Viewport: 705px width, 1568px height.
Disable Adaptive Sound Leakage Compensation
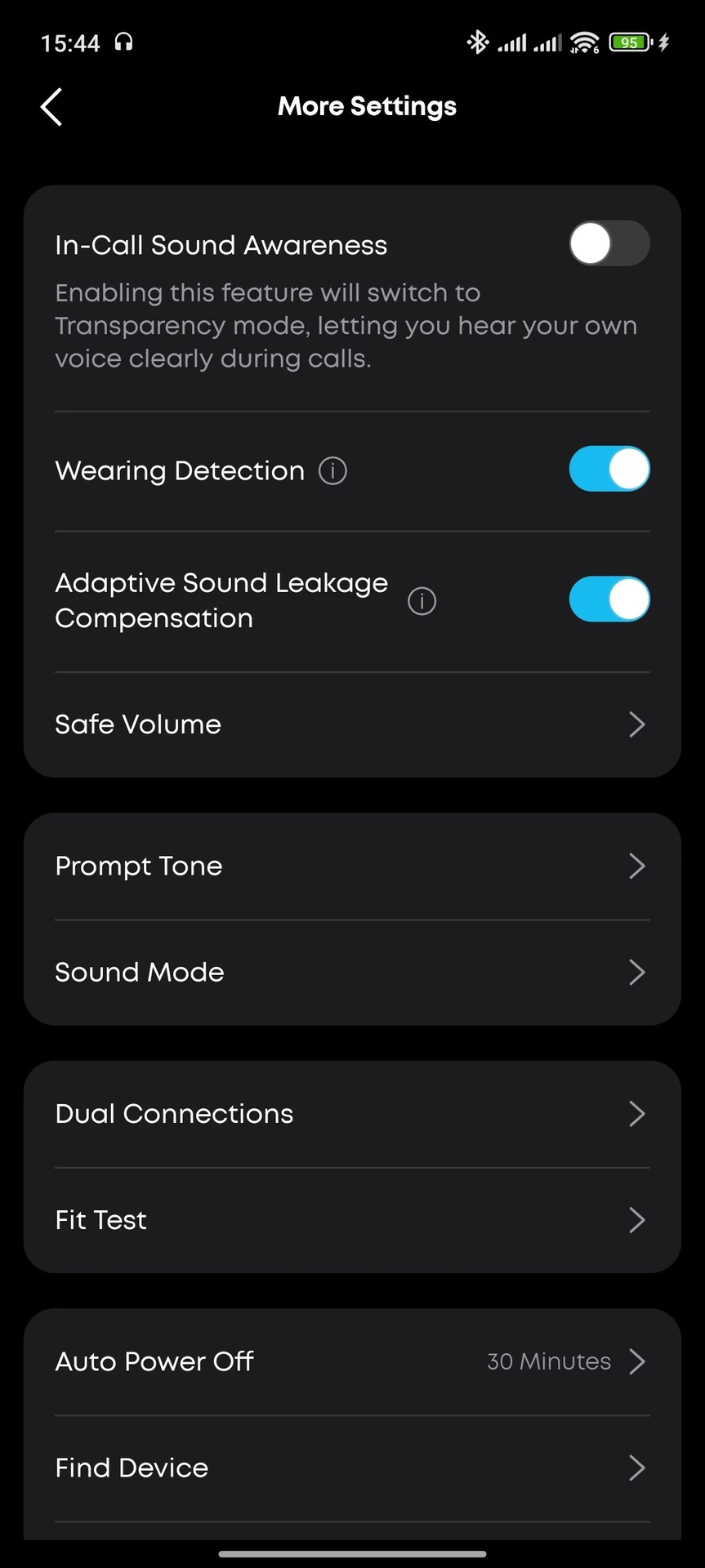tap(609, 599)
